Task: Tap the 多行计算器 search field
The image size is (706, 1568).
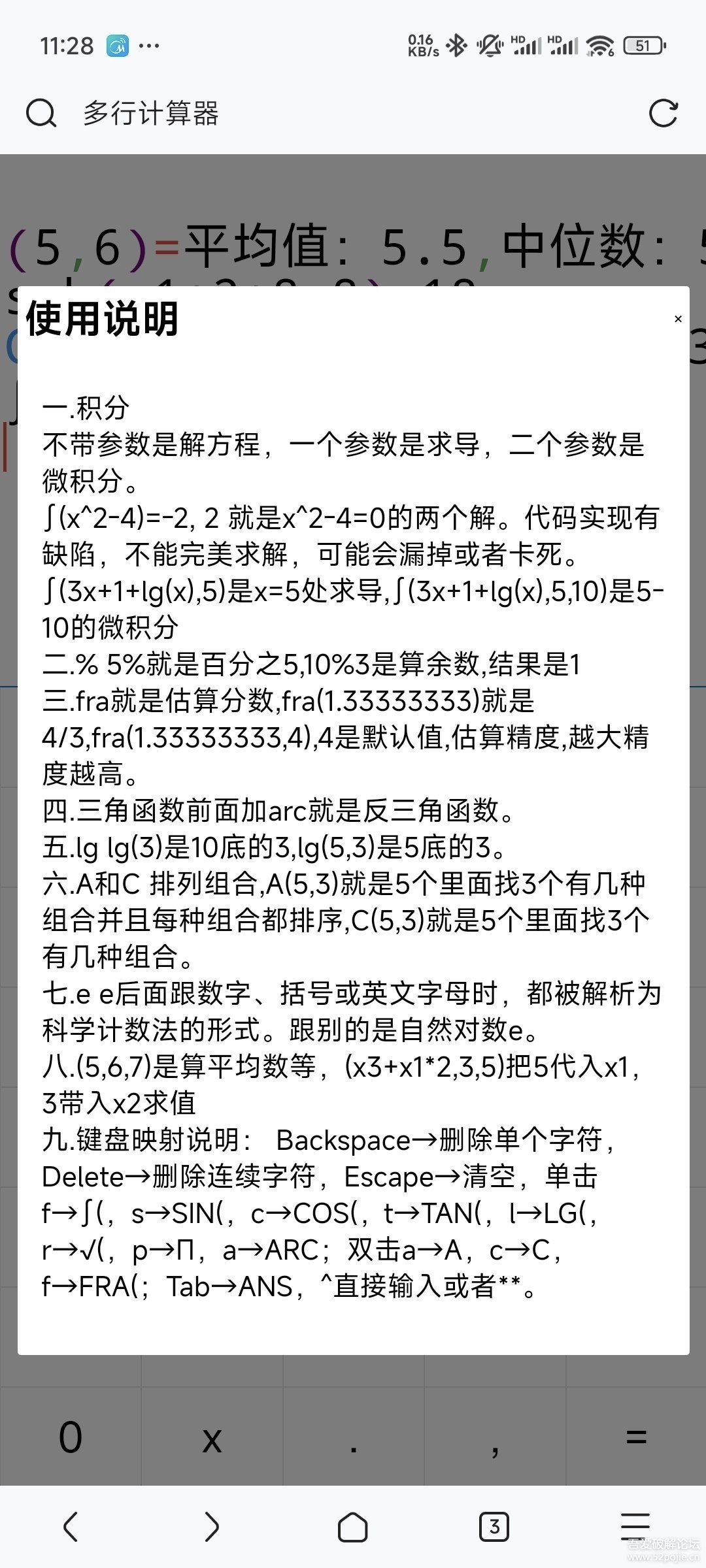Action: [152, 113]
